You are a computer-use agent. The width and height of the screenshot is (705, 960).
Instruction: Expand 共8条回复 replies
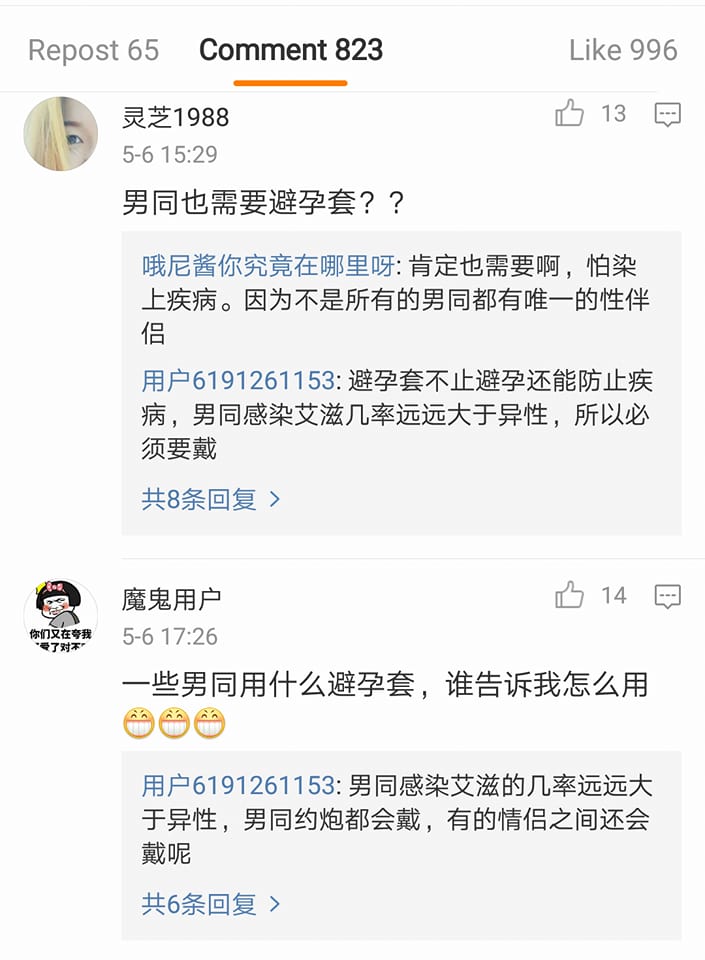(211, 498)
